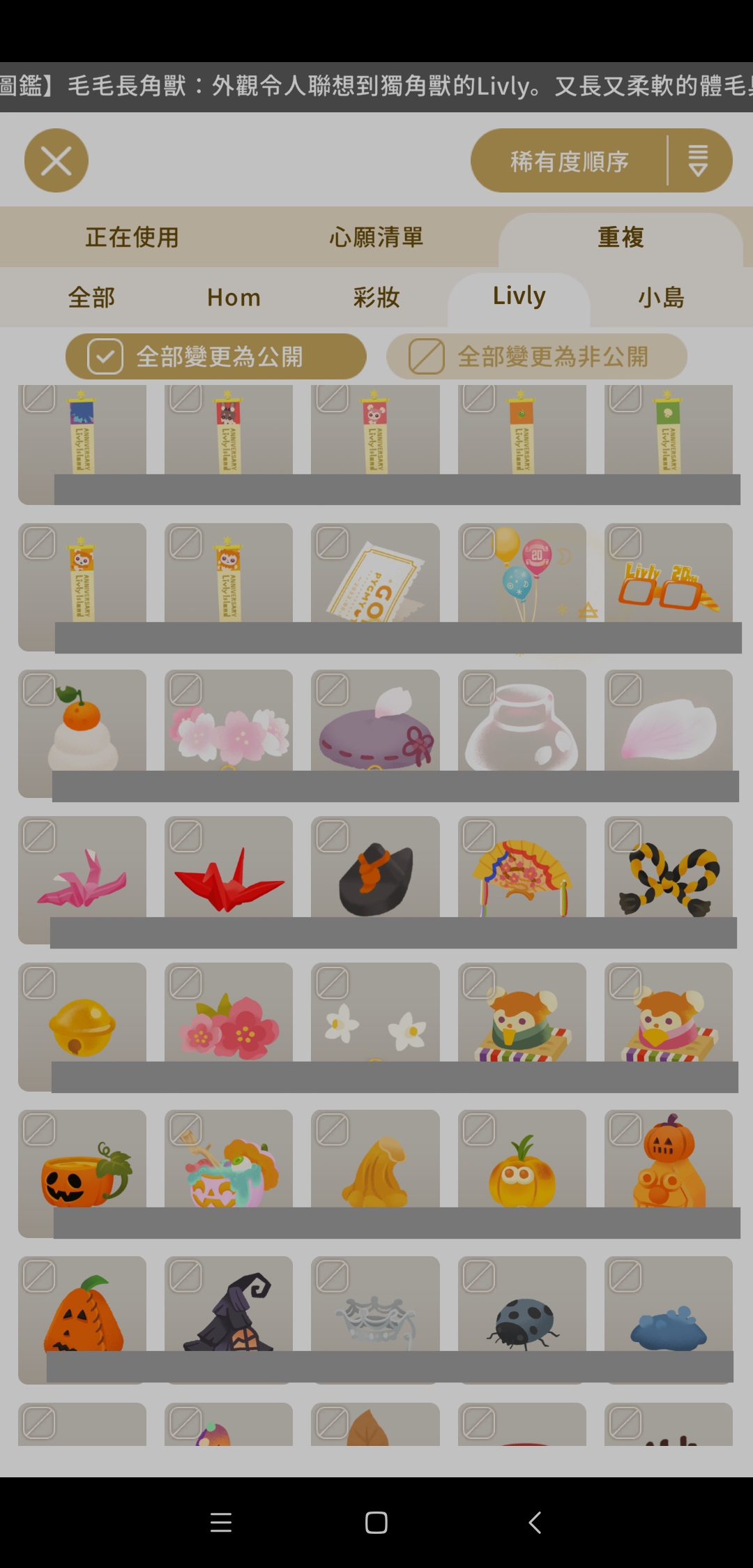The height and width of the screenshot is (1568, 753).
Task: Switch to the Hom category
Action: 234,298
